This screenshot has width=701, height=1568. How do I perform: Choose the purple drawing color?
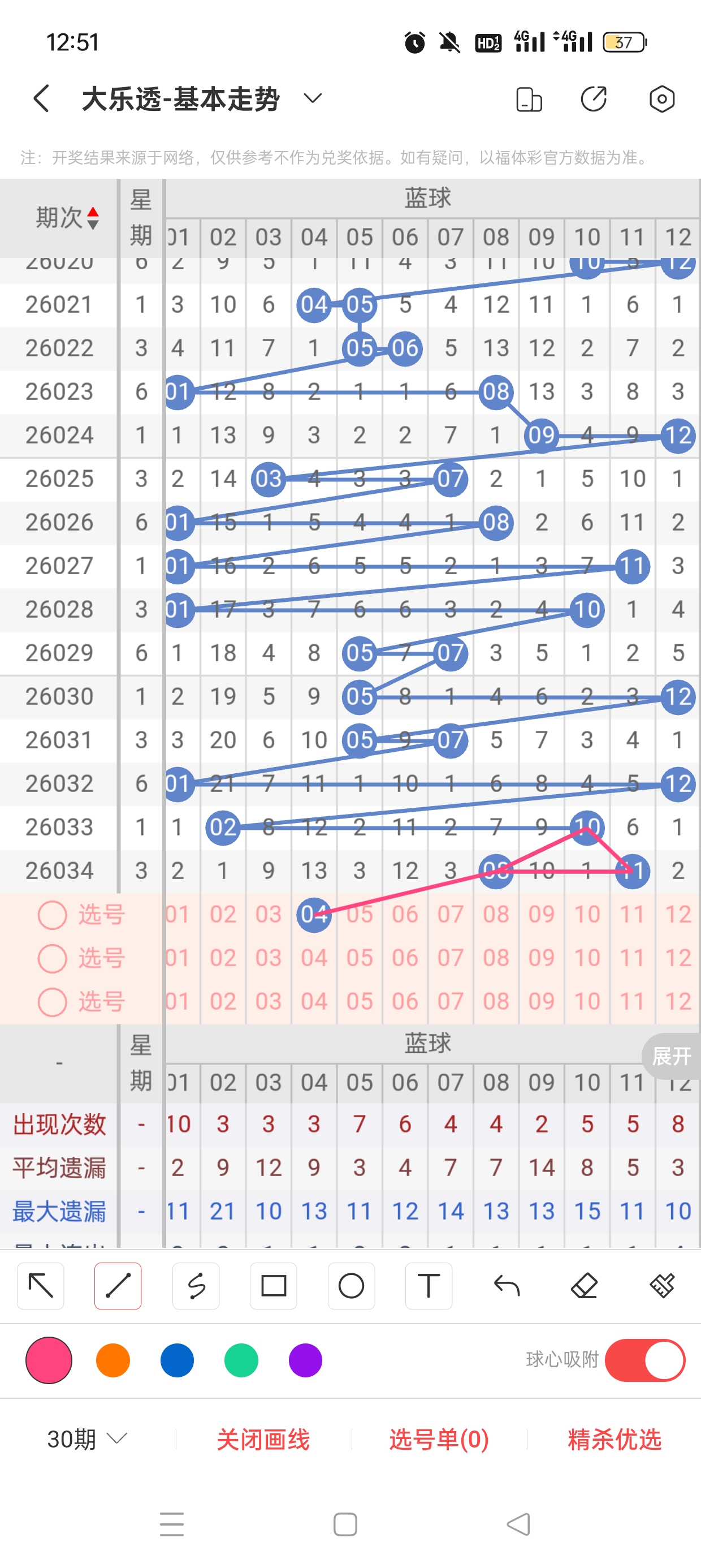point(305,1360)
